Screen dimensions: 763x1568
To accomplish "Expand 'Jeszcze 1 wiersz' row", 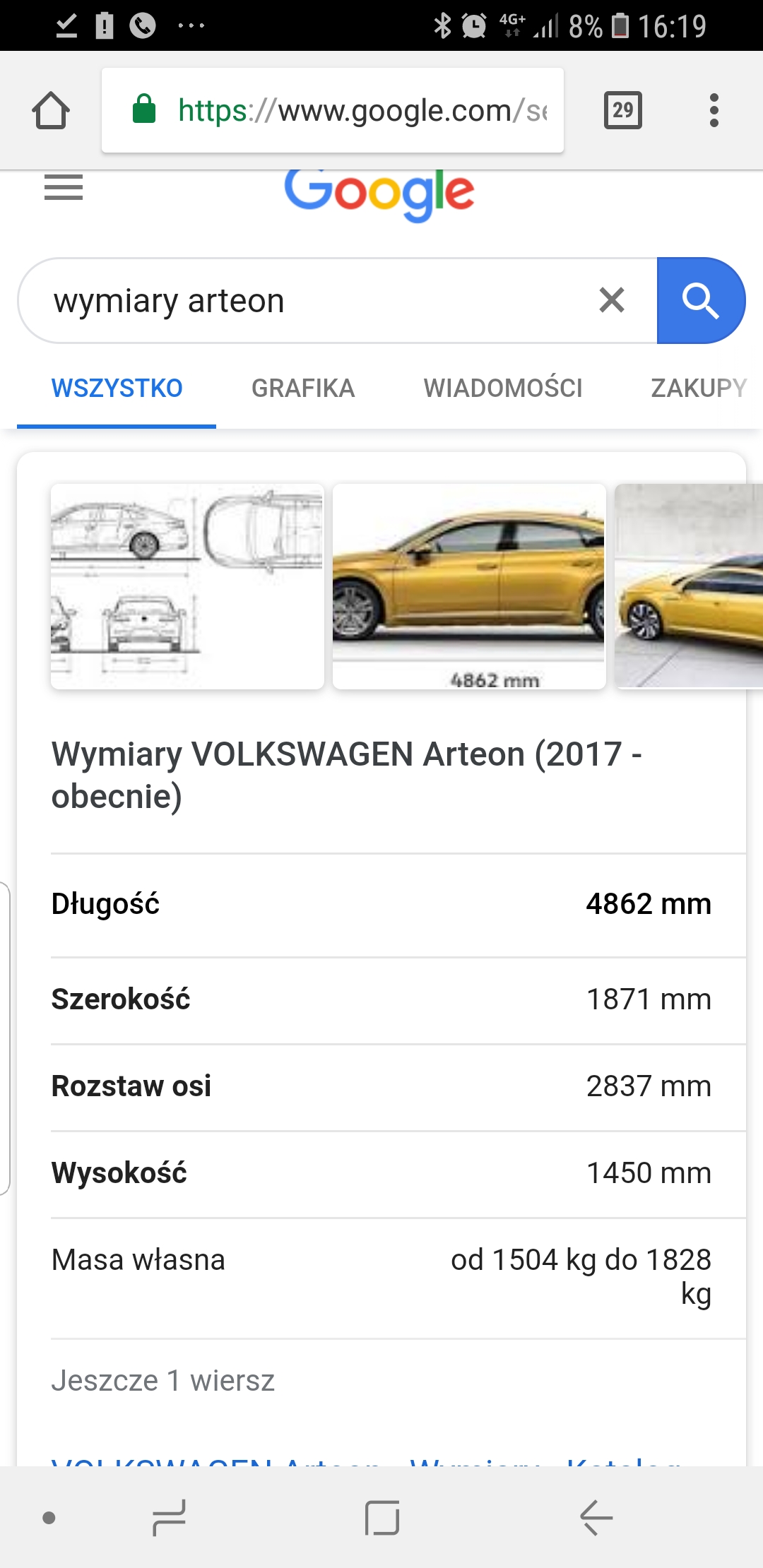I will (163, 1380).
